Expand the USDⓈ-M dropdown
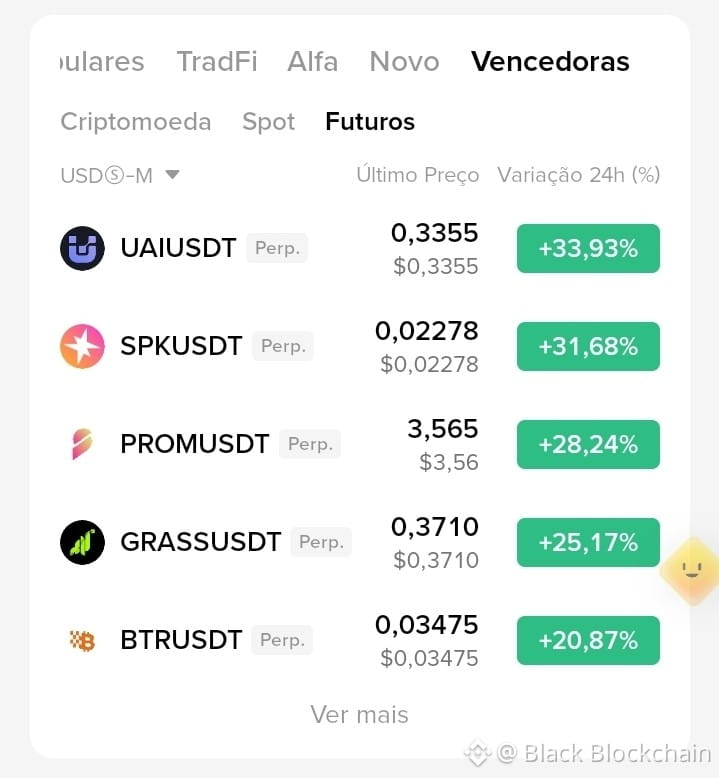 coord(120,175)
